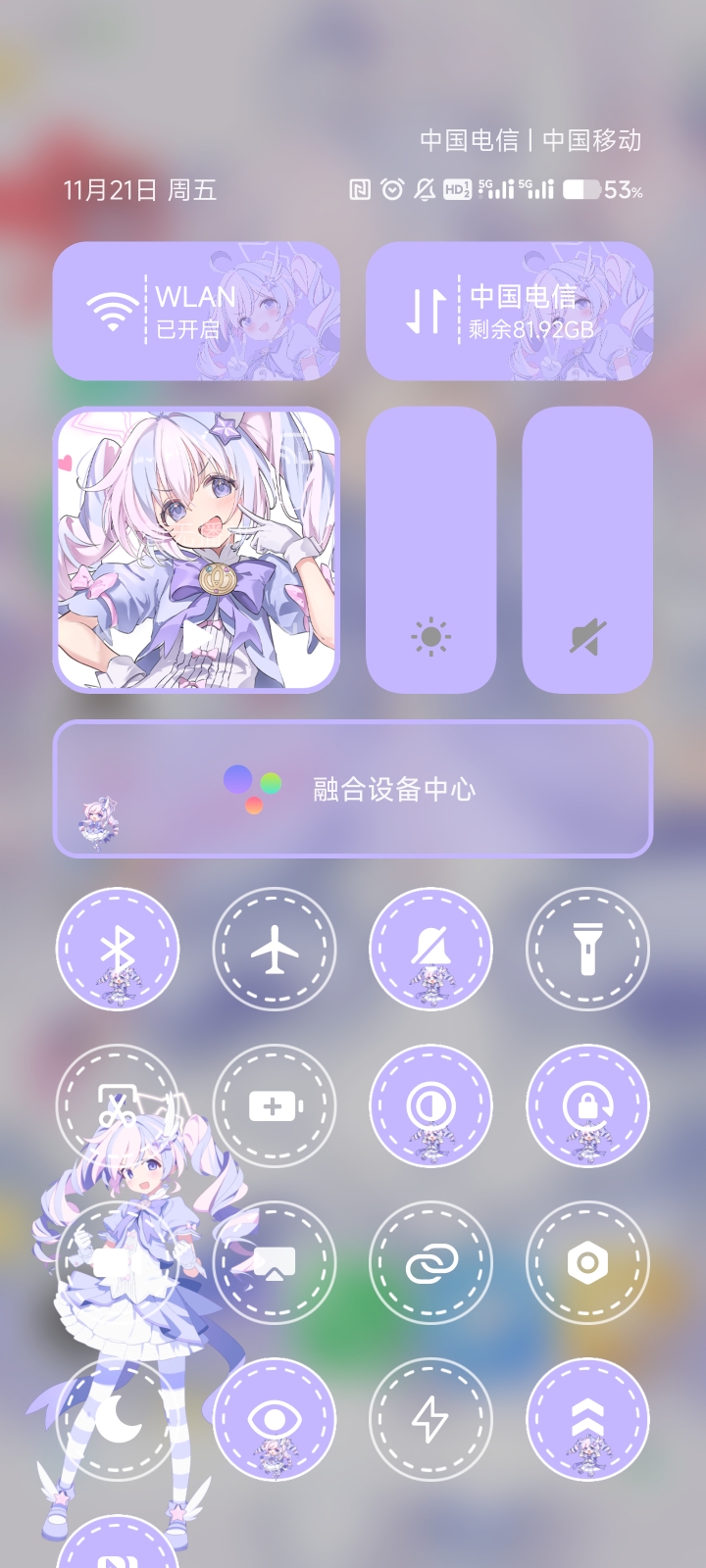This screenshot has width=706, height=1568.
Task: Open 融合设备中心 device hub
Action: click(353, 789)
